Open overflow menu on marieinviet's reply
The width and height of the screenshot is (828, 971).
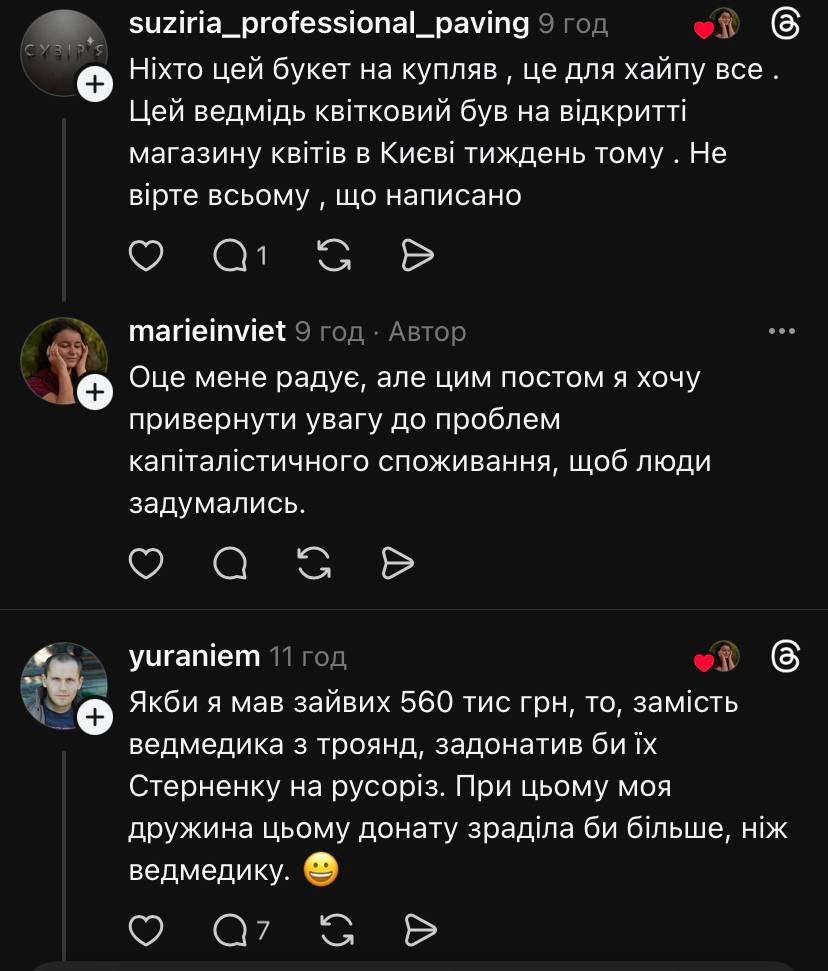pyautogui.click(x=781, y=331)
